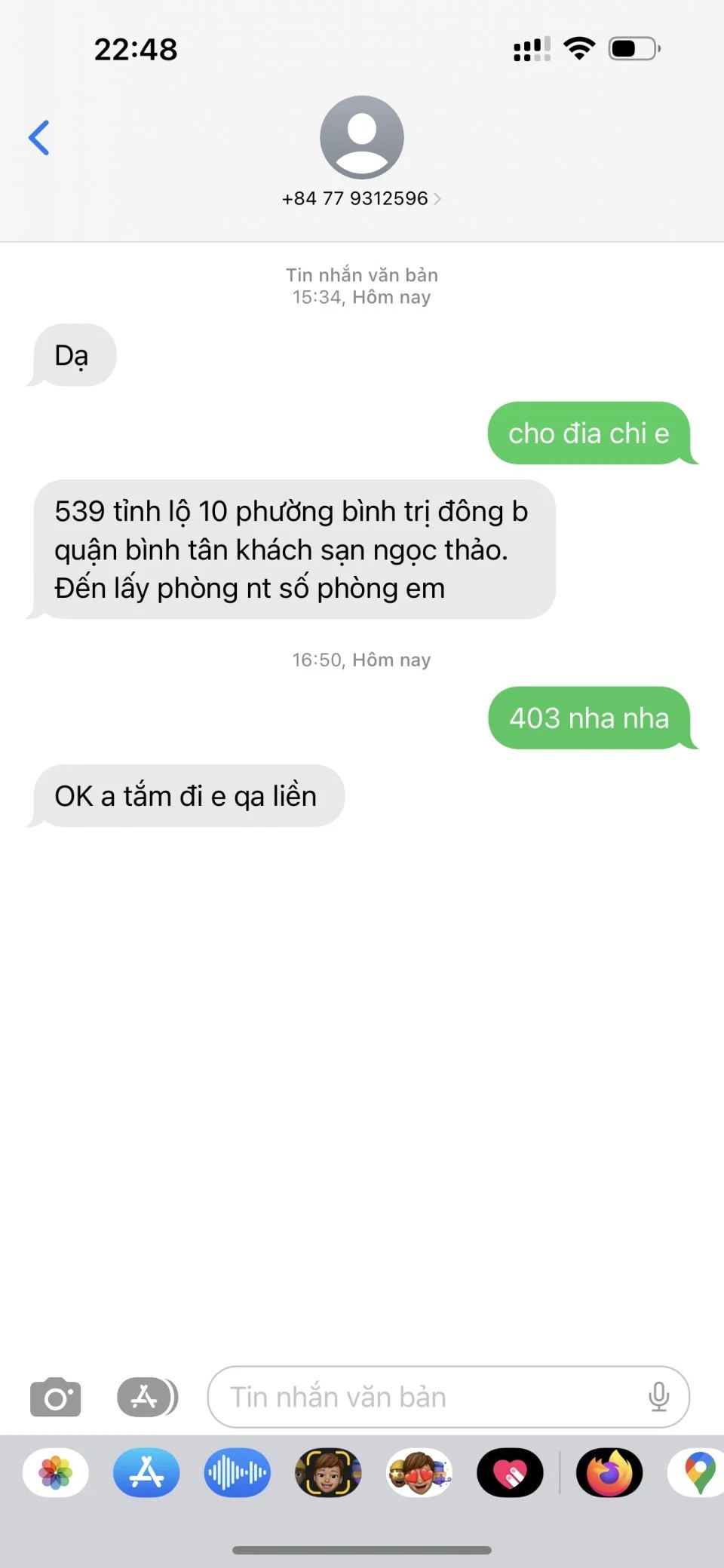The image size is (724, 1568).
Task: Open audio message recorder in app strip
Action: click(237, 1472)
